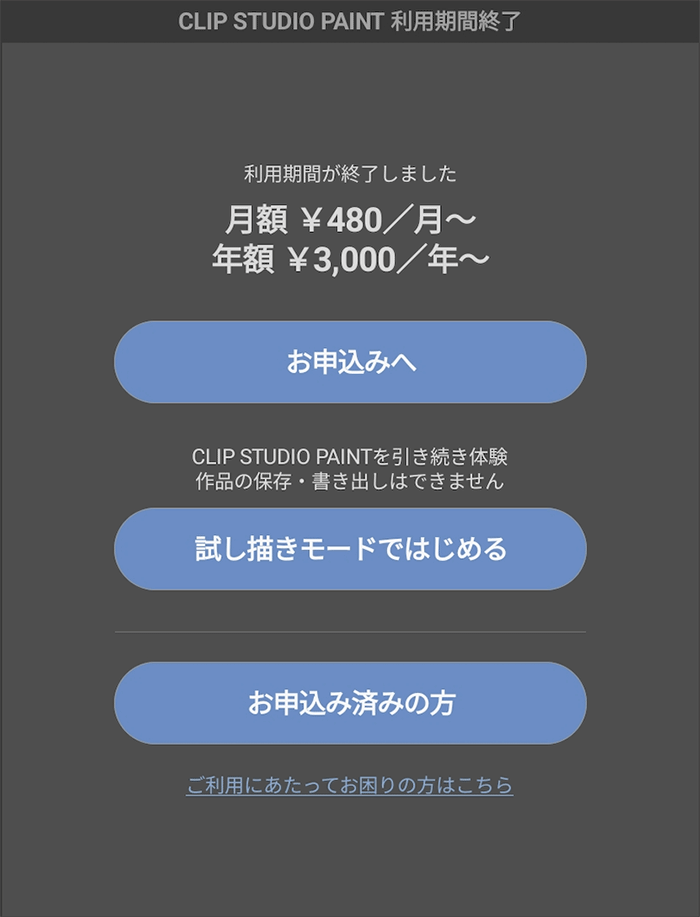Open the ご利用にあたってお困りの方はこちら link
Image resolution: width=700 pixels, height=917 pixels.
[x=350, y=786]
